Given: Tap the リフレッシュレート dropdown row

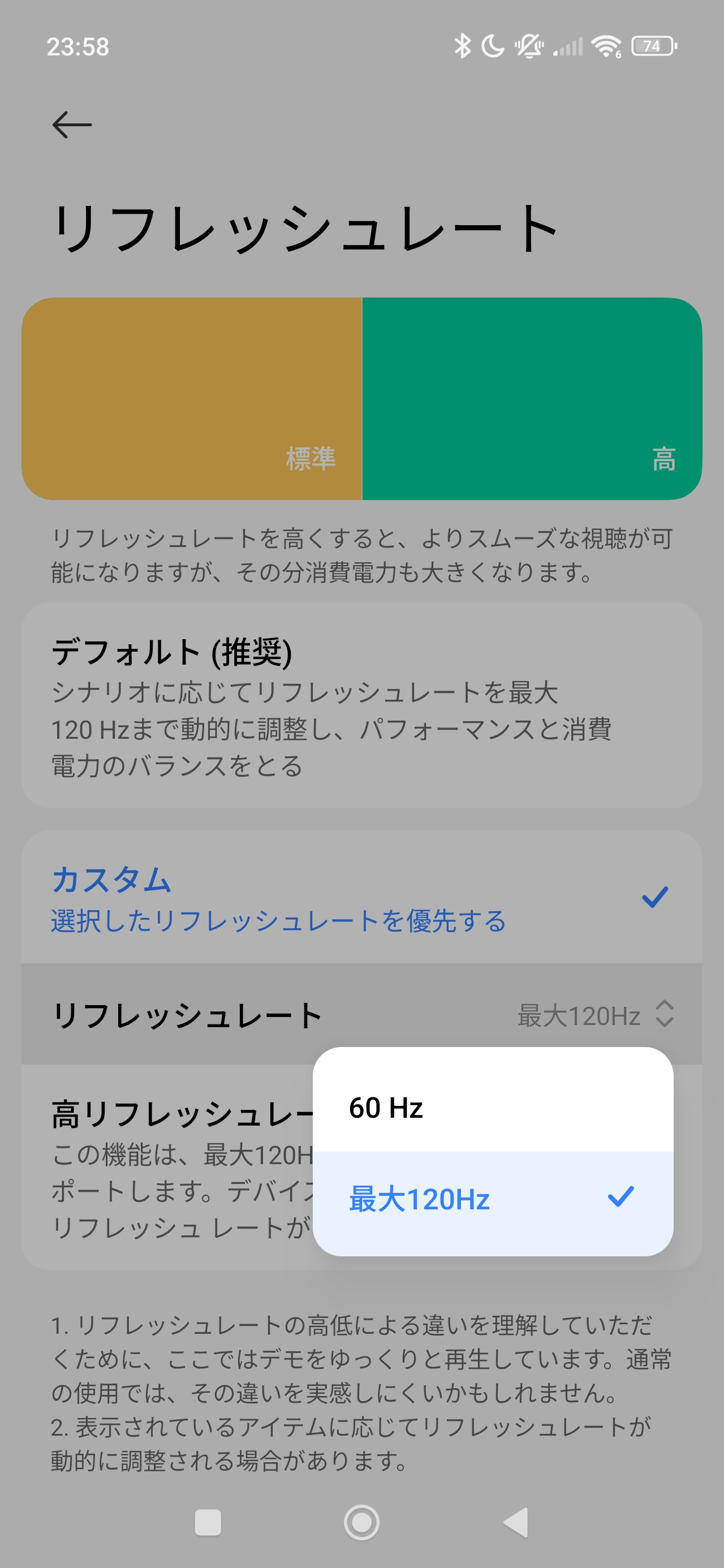Looking at the screenshot, I should tap(361, 1015).
